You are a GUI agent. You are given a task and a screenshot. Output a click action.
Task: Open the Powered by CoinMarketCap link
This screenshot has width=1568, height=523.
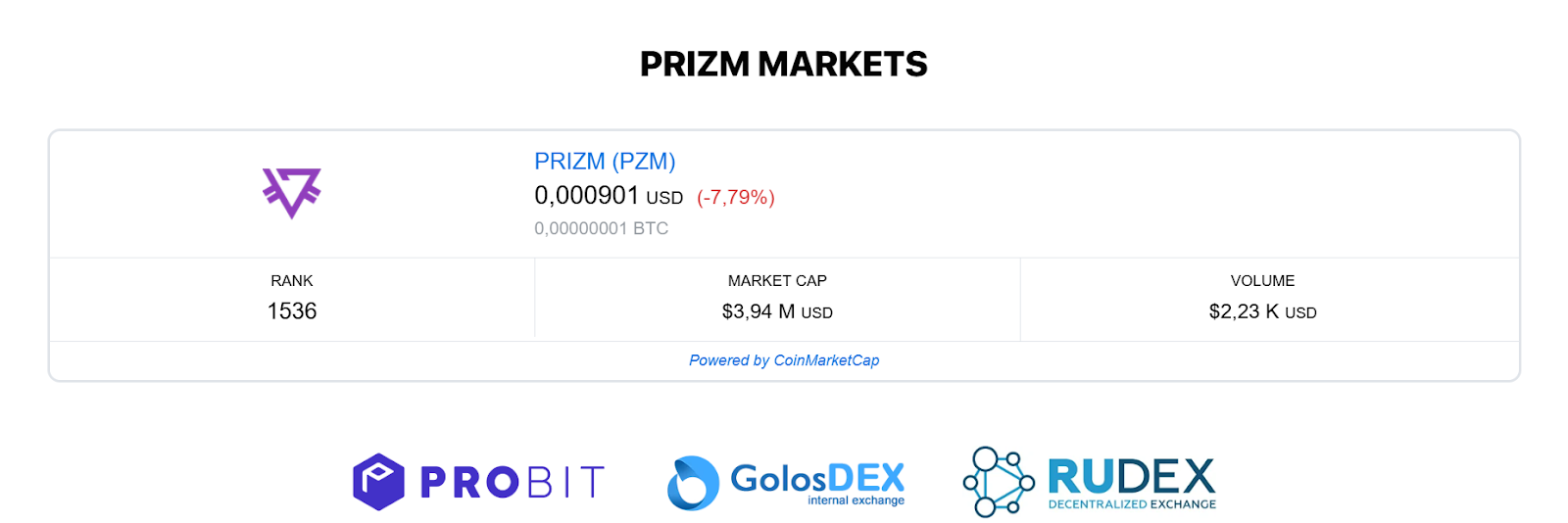[784, 360]
